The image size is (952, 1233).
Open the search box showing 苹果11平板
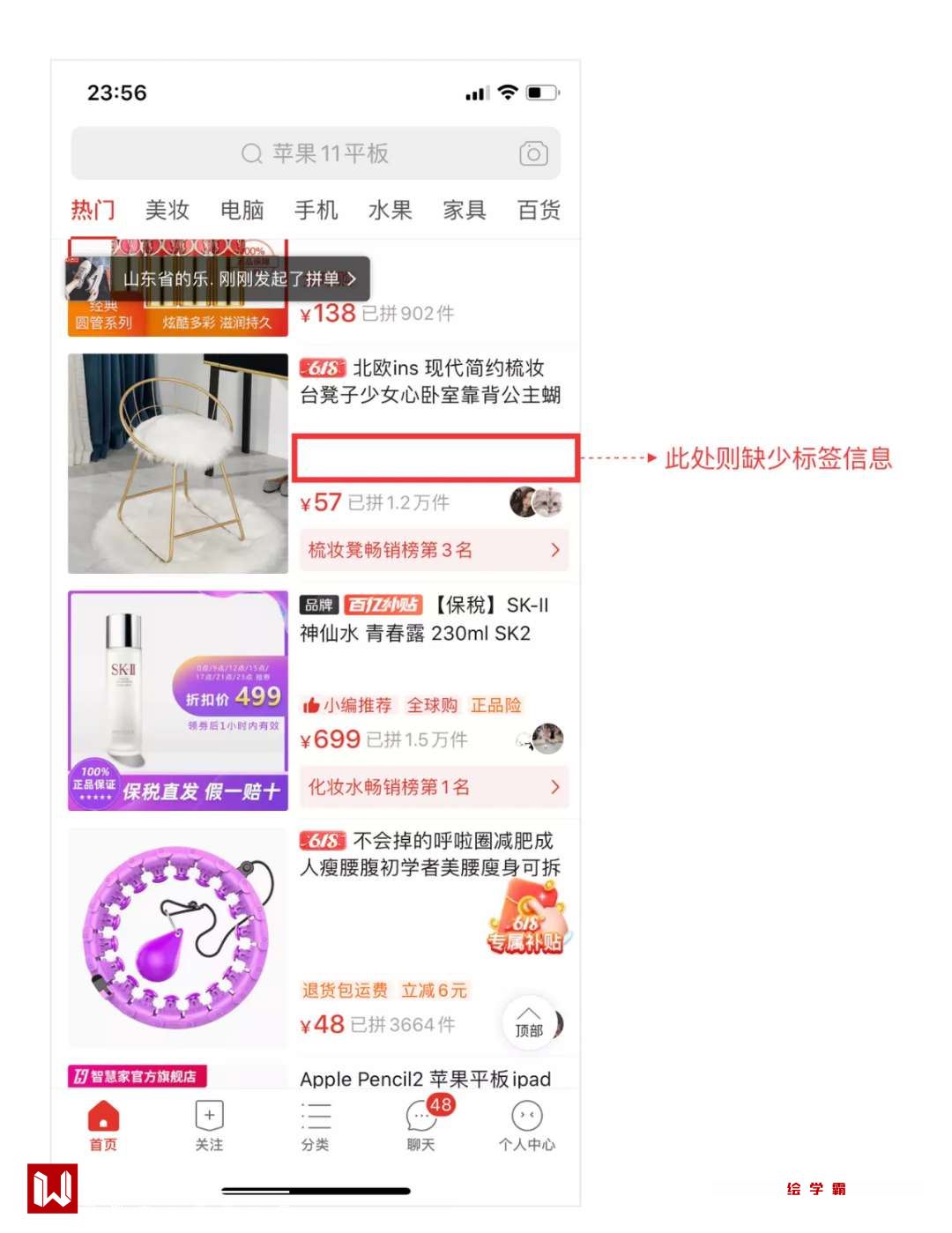(315, 153)
